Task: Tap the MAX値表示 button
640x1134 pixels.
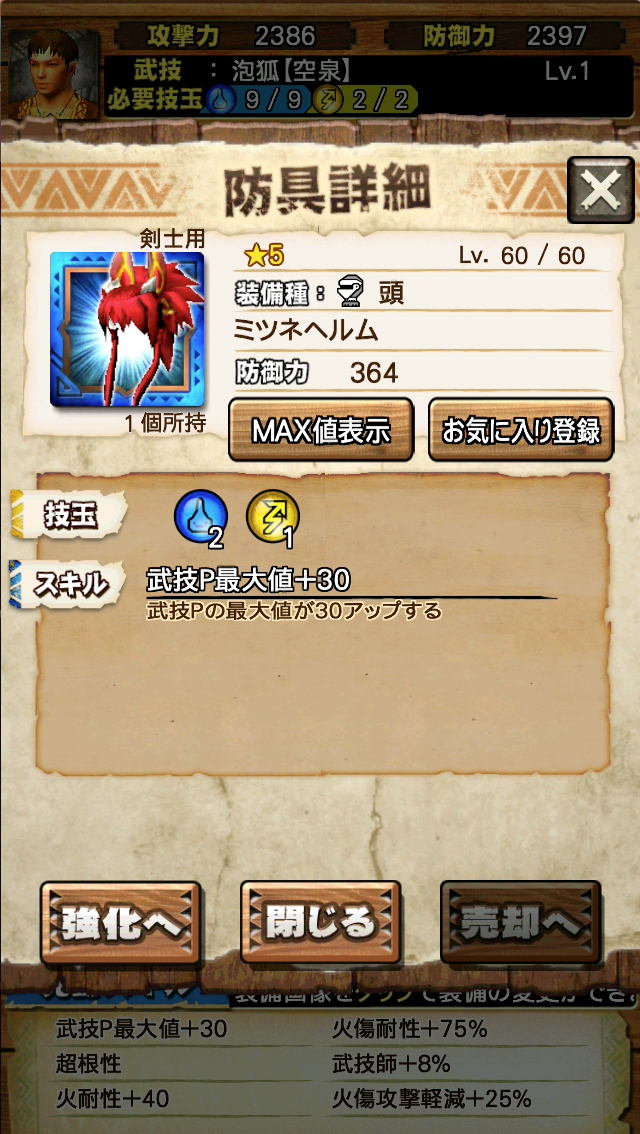Action: click(320, 430)
